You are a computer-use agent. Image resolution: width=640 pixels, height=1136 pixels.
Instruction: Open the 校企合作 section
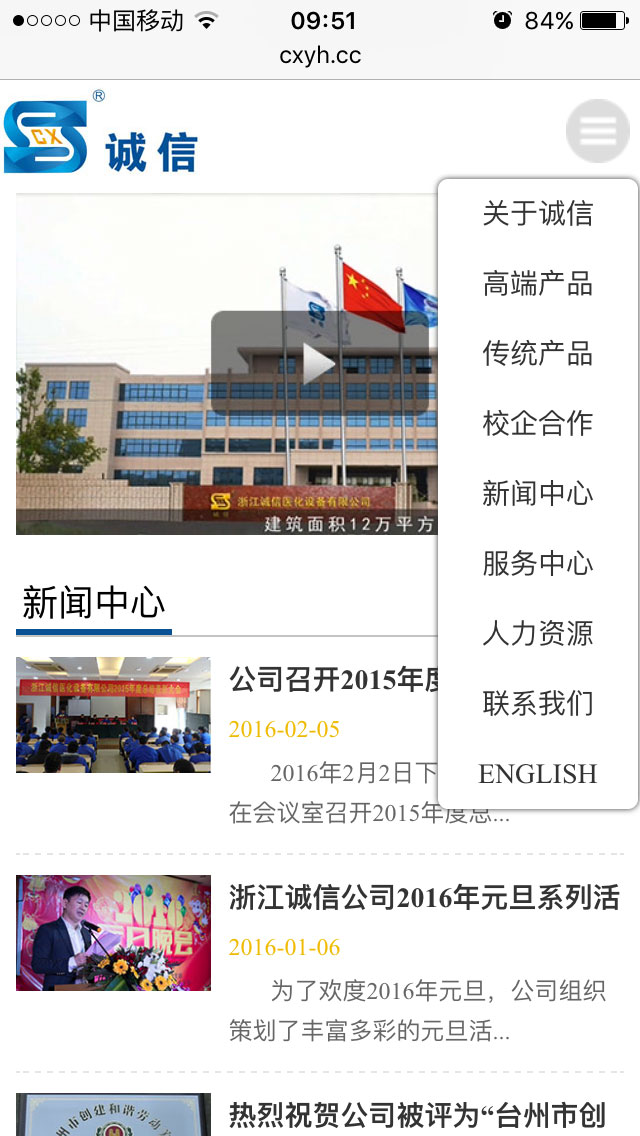click(537, 424)
